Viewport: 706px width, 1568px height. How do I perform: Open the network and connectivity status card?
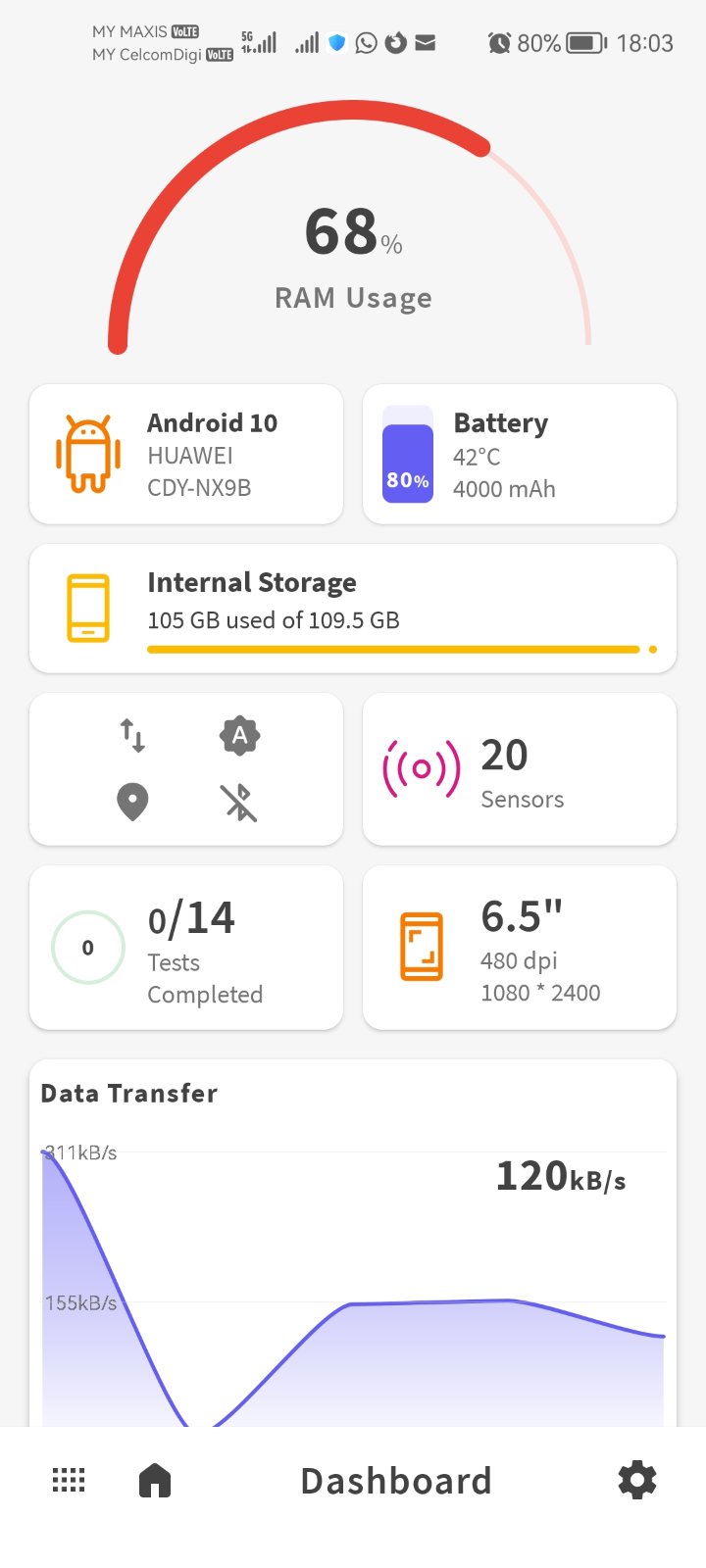186,769
